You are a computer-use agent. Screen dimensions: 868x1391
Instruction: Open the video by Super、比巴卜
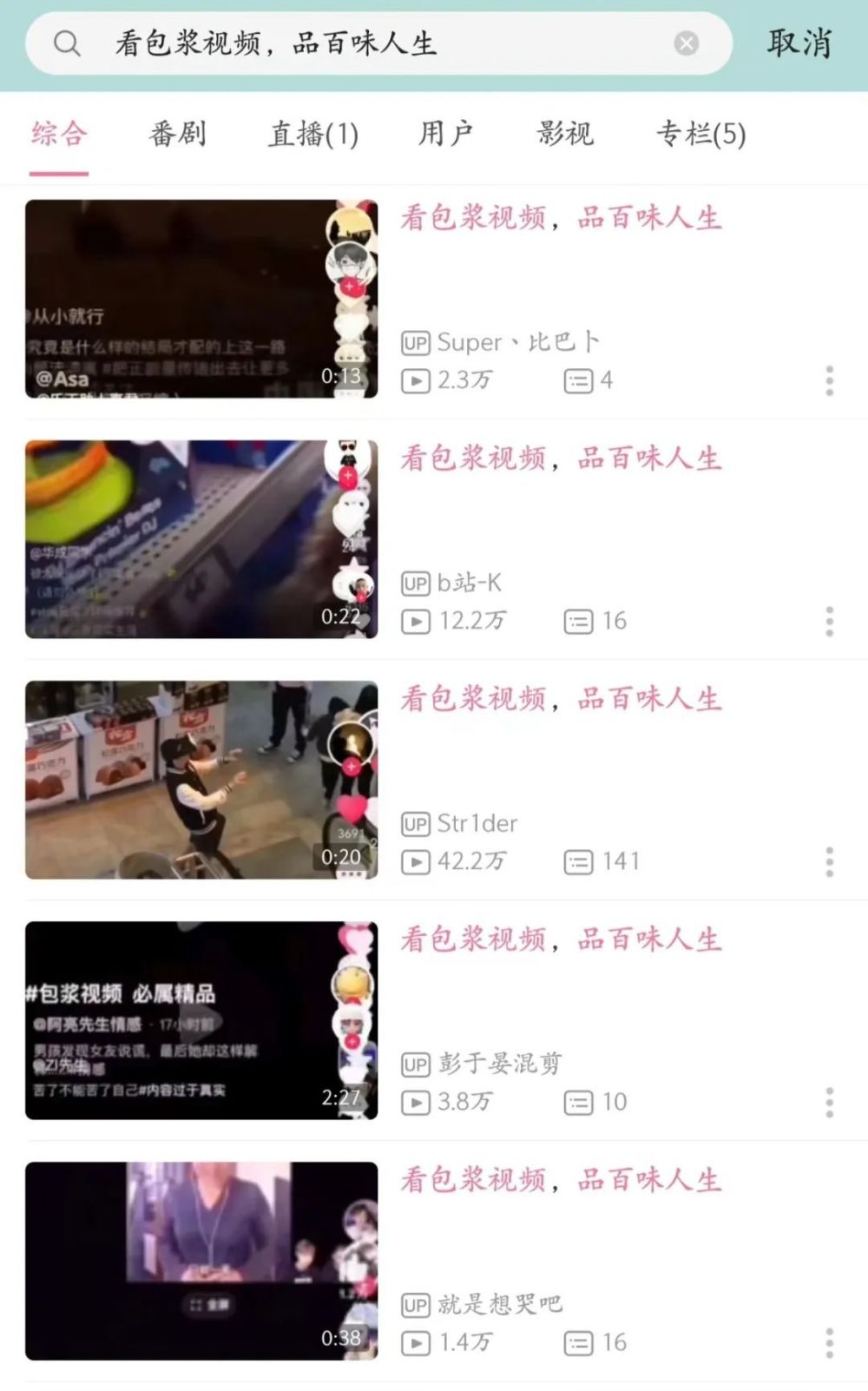coord(201,299)
